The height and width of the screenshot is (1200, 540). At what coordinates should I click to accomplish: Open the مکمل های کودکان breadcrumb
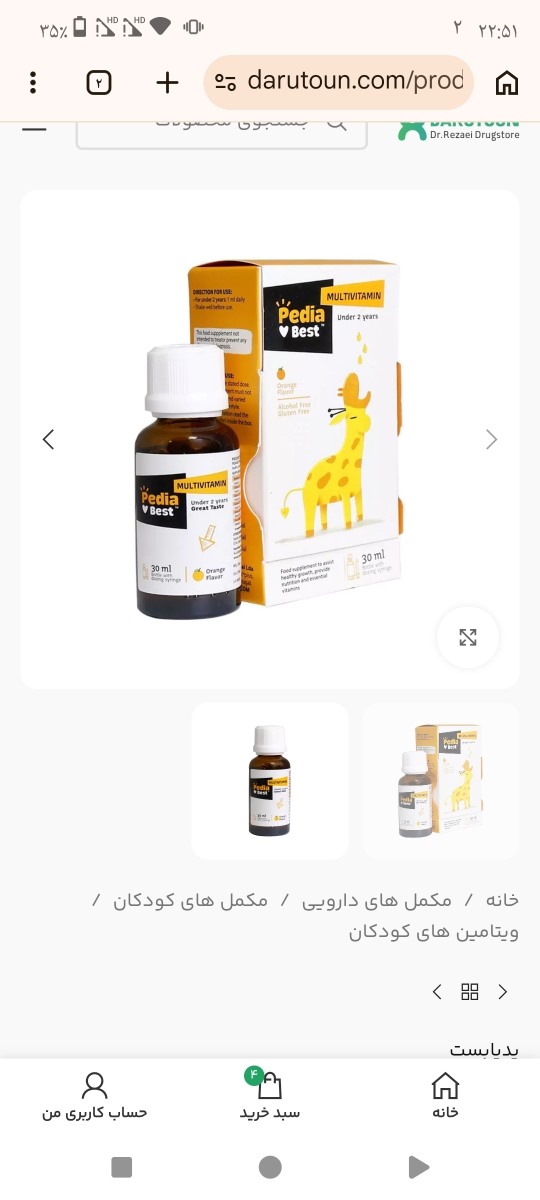[x=190, y=900]
